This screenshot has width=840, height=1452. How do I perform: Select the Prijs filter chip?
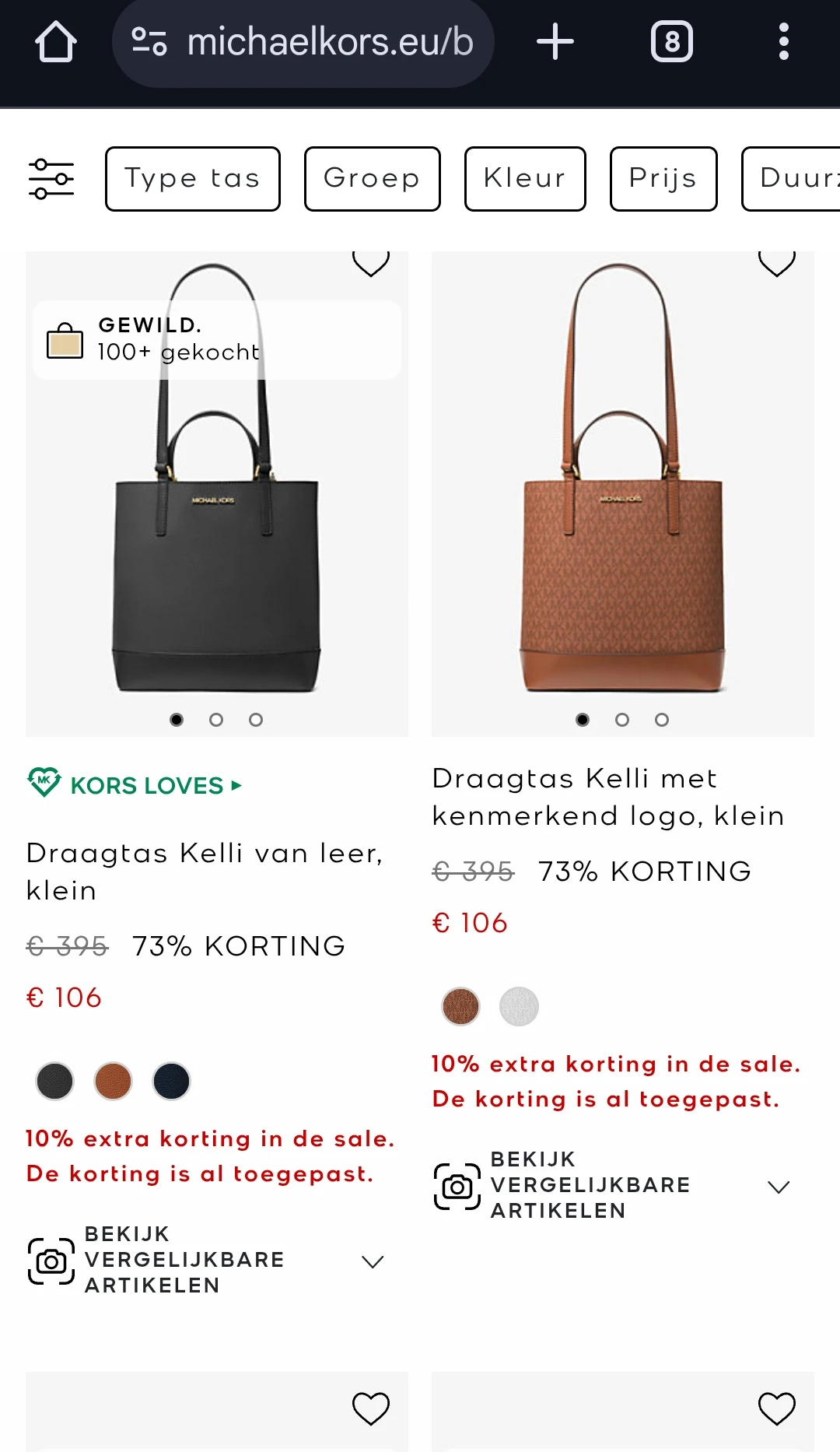(663, 179)
